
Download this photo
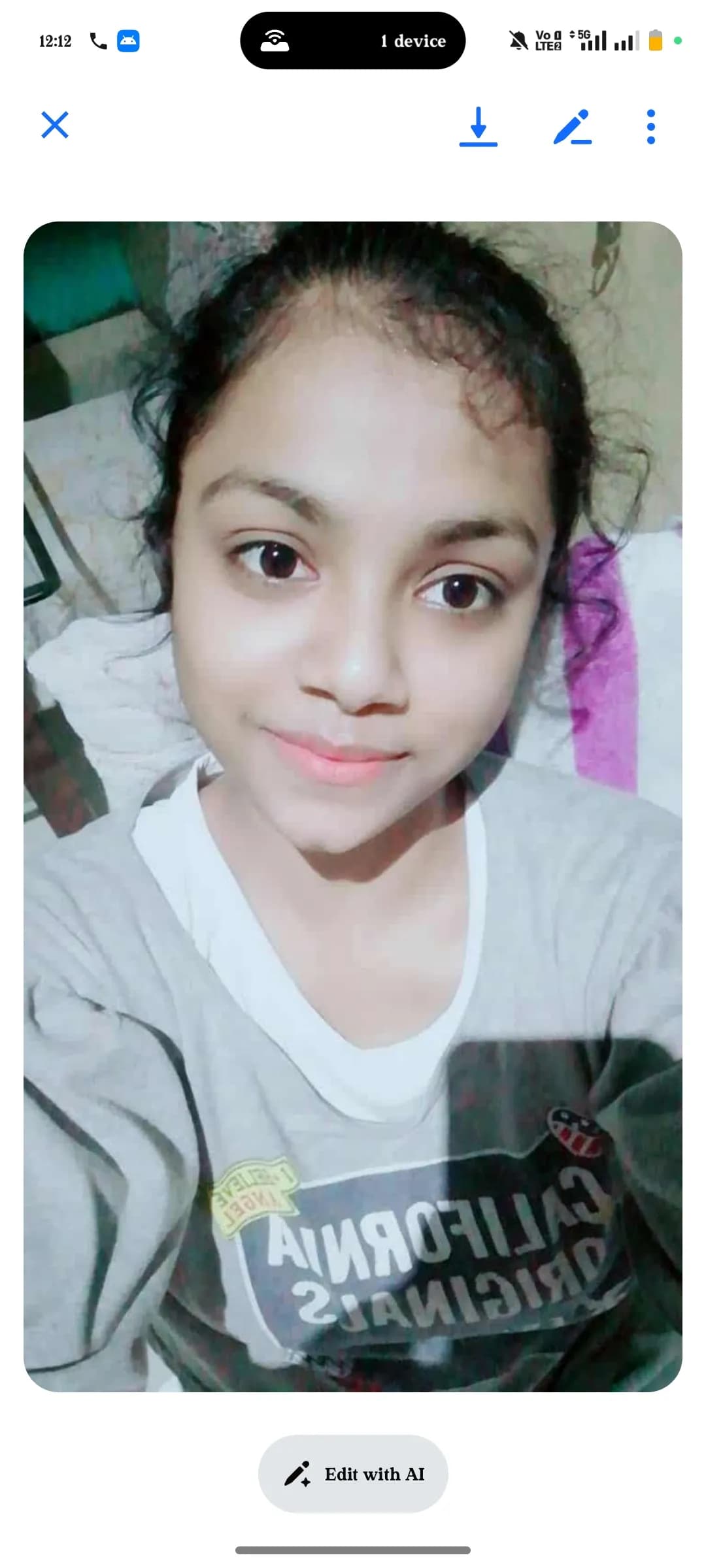pos(479,126)
